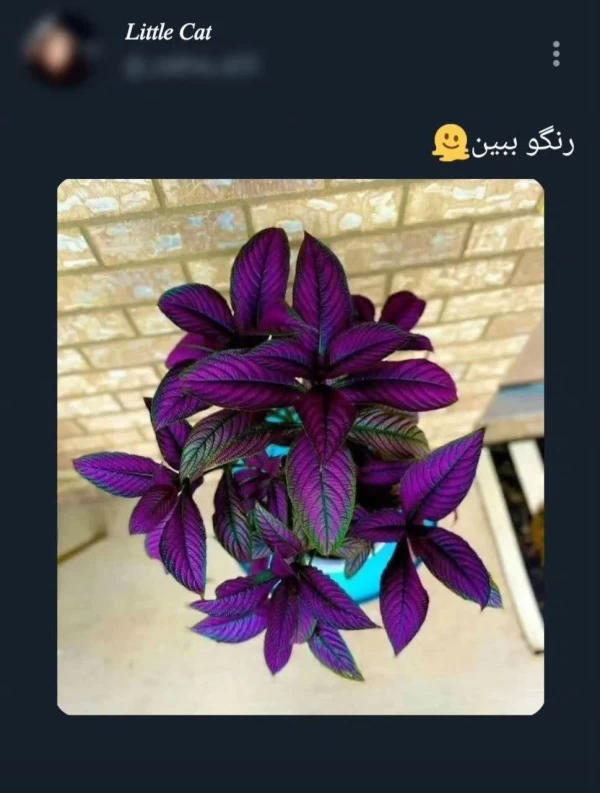Open Little Cat's profile picture
Image resolution: width=600 pixels, height=793 pixels.
(57, 48)
